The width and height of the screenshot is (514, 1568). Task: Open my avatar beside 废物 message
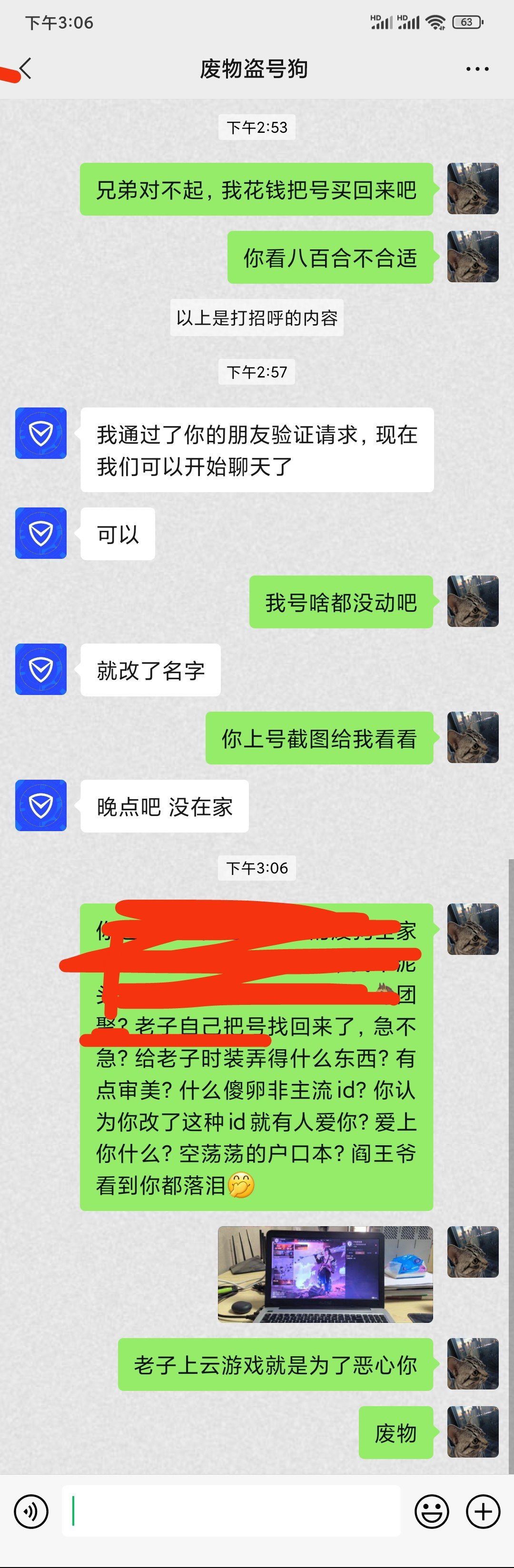pos(473,1432)
